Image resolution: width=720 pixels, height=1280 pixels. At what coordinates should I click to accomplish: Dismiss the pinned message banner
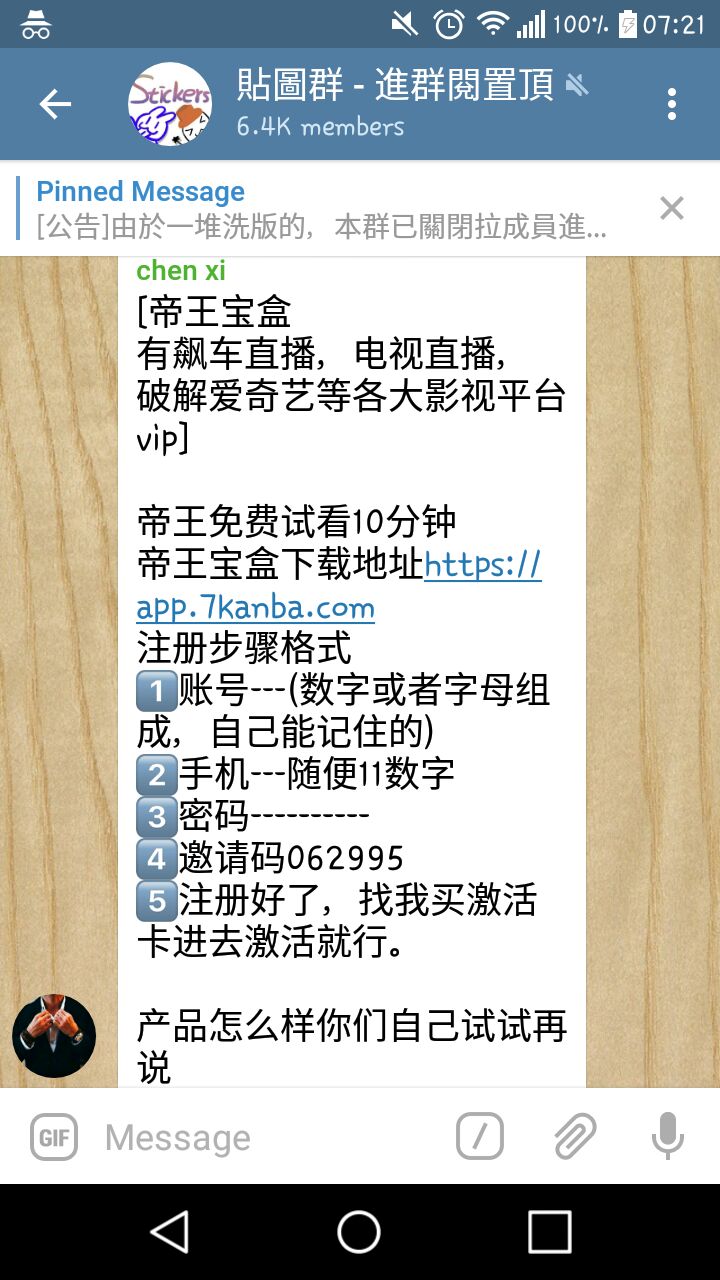tap(672, 208)
